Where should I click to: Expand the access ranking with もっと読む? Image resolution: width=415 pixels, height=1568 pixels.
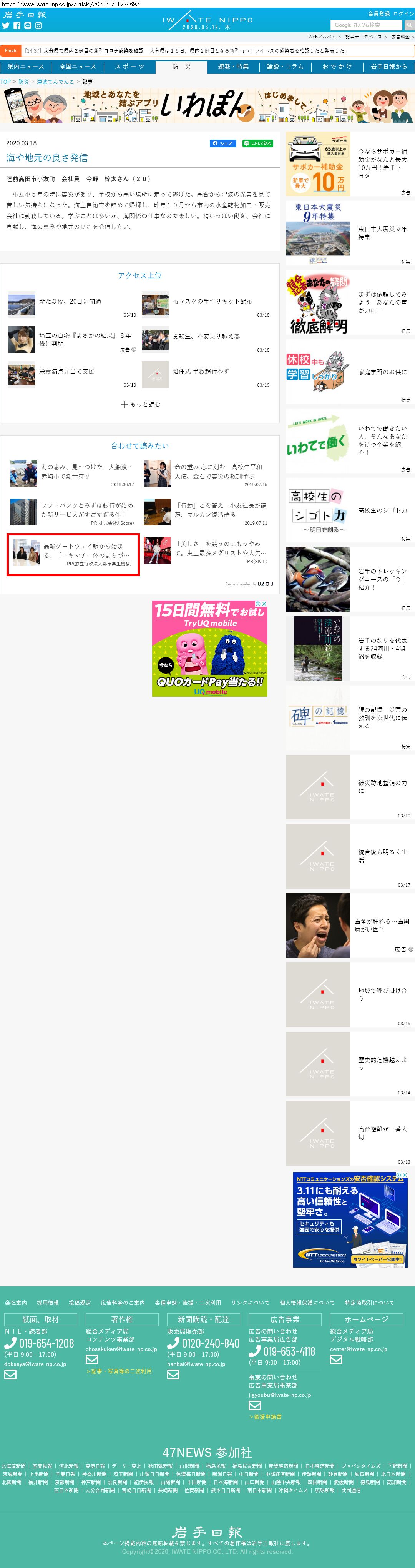(140, 404)
